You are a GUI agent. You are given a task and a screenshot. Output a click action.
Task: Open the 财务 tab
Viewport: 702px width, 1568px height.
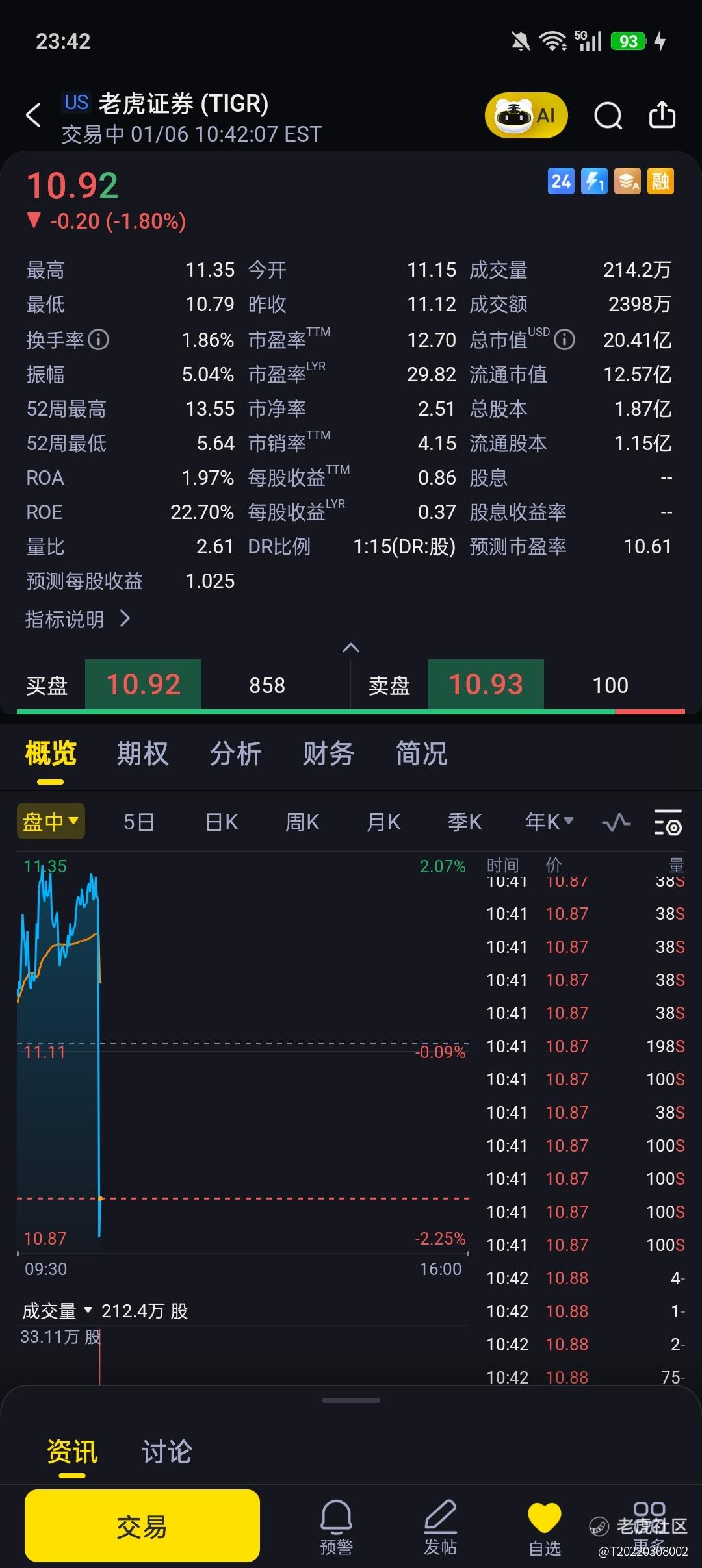tap(328, 754)
